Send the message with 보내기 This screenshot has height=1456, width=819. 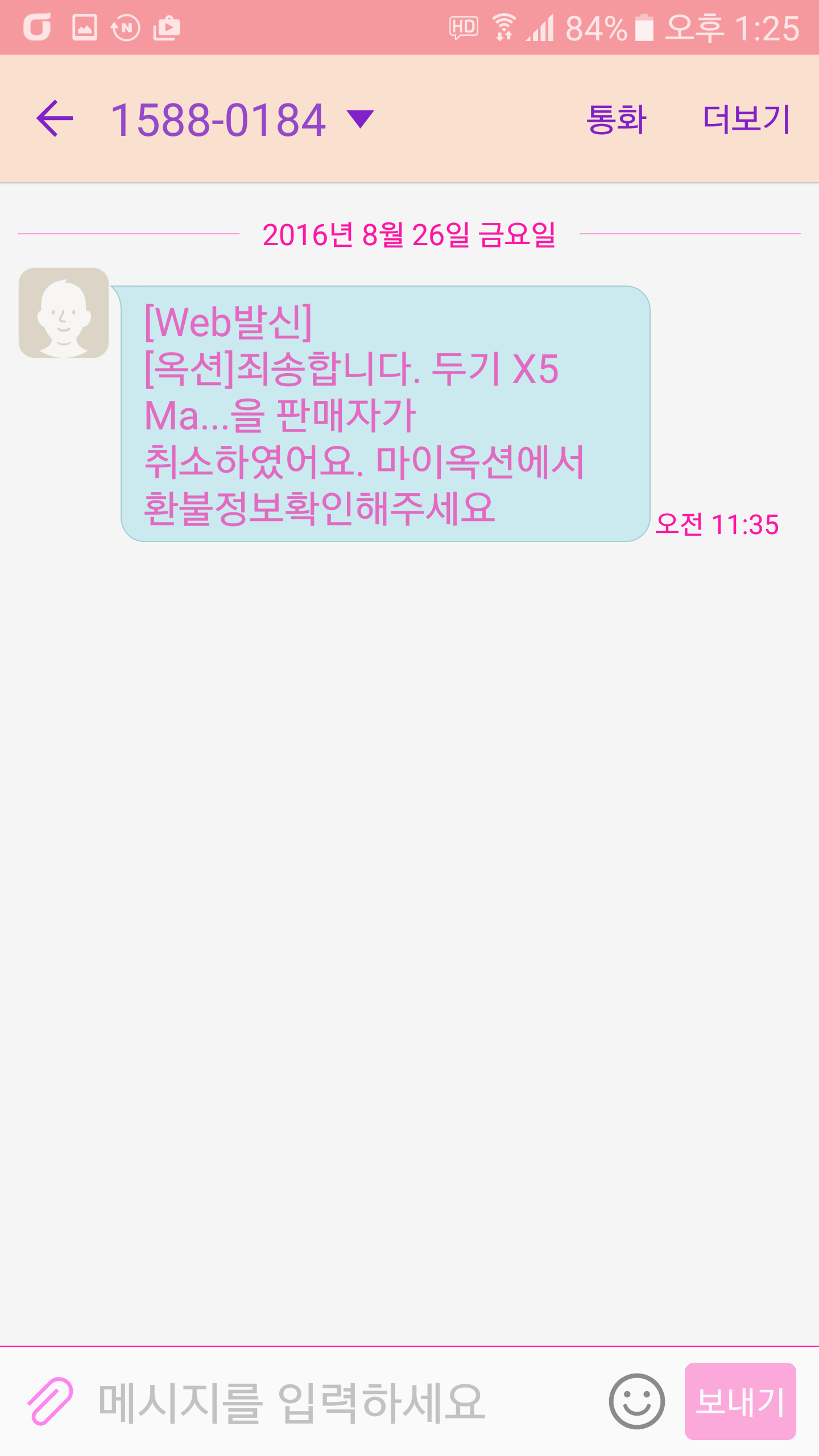click(x=740, y=1401)
